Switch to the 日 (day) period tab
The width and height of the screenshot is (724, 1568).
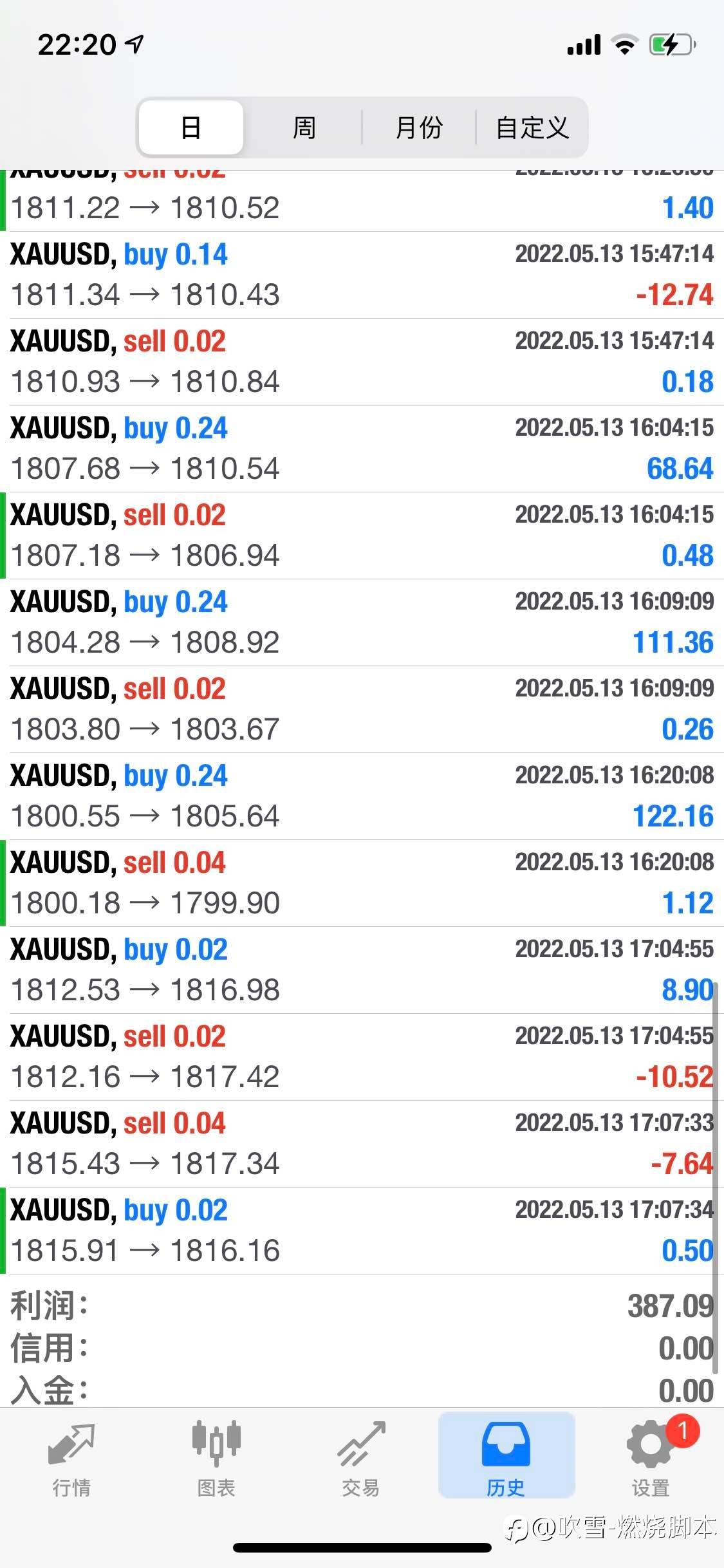click(x=191, y=127)
